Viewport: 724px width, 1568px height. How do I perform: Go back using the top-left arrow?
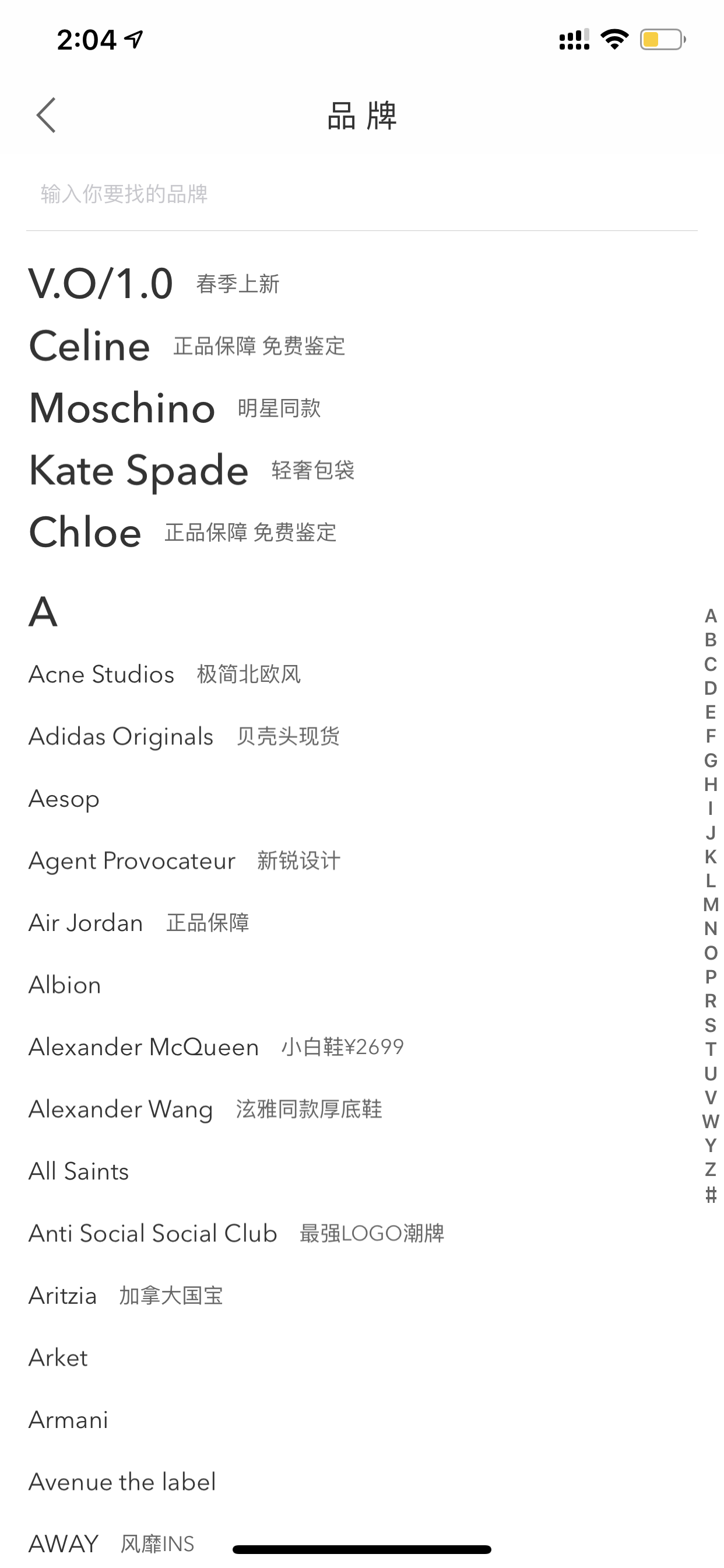pyautogui.click(x=46, y=115)
